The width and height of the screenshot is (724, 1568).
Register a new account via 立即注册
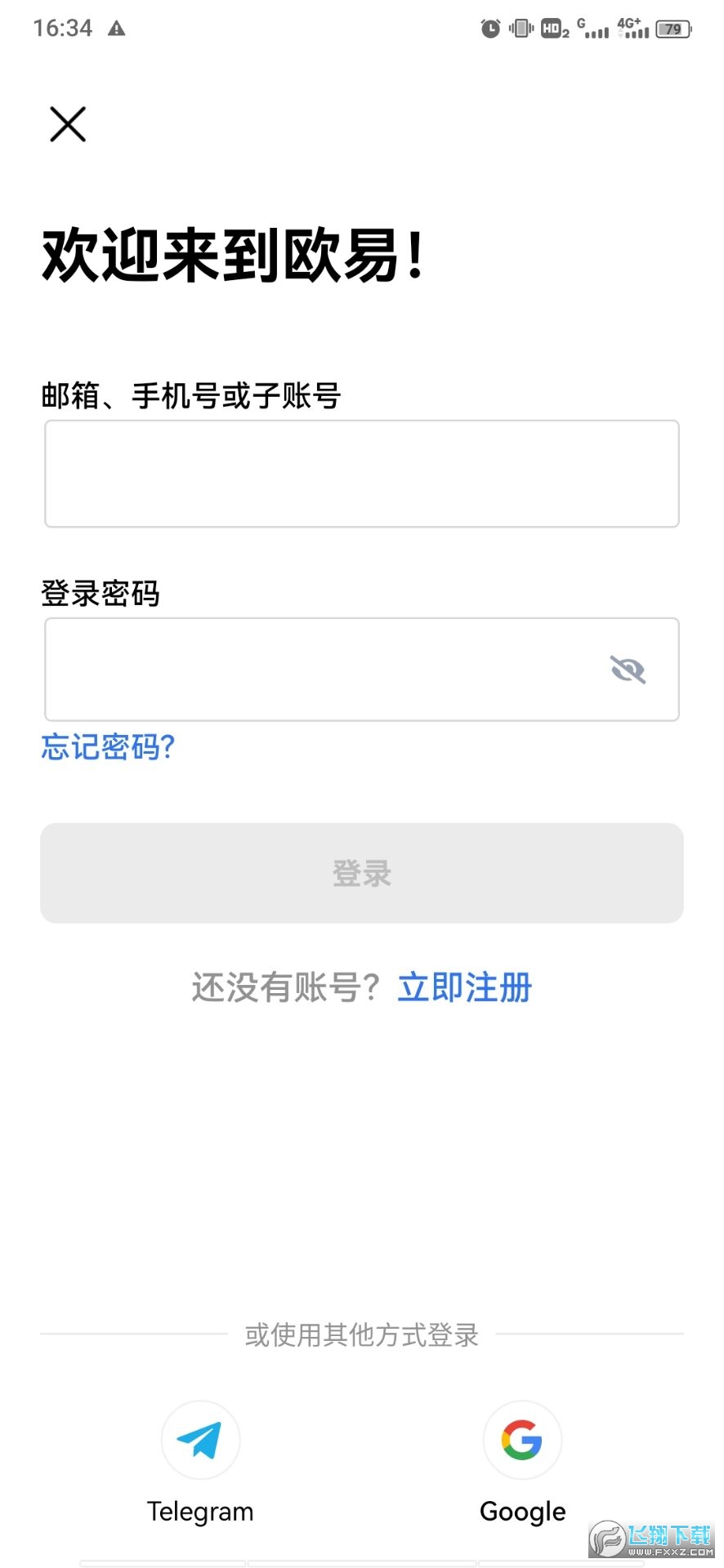point(463,987)
